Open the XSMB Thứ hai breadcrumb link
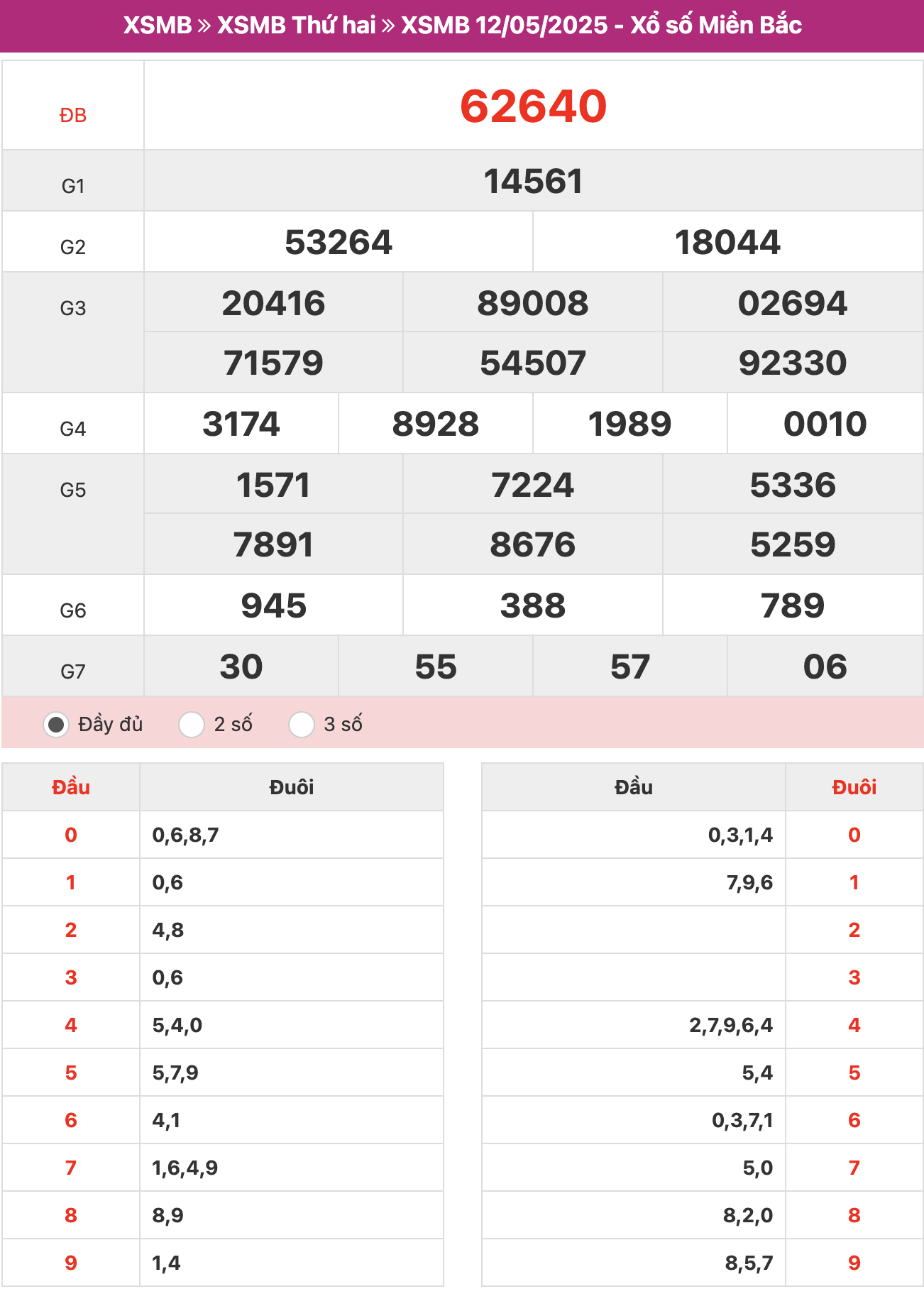 pyautogui.click(x=296, y=26)
